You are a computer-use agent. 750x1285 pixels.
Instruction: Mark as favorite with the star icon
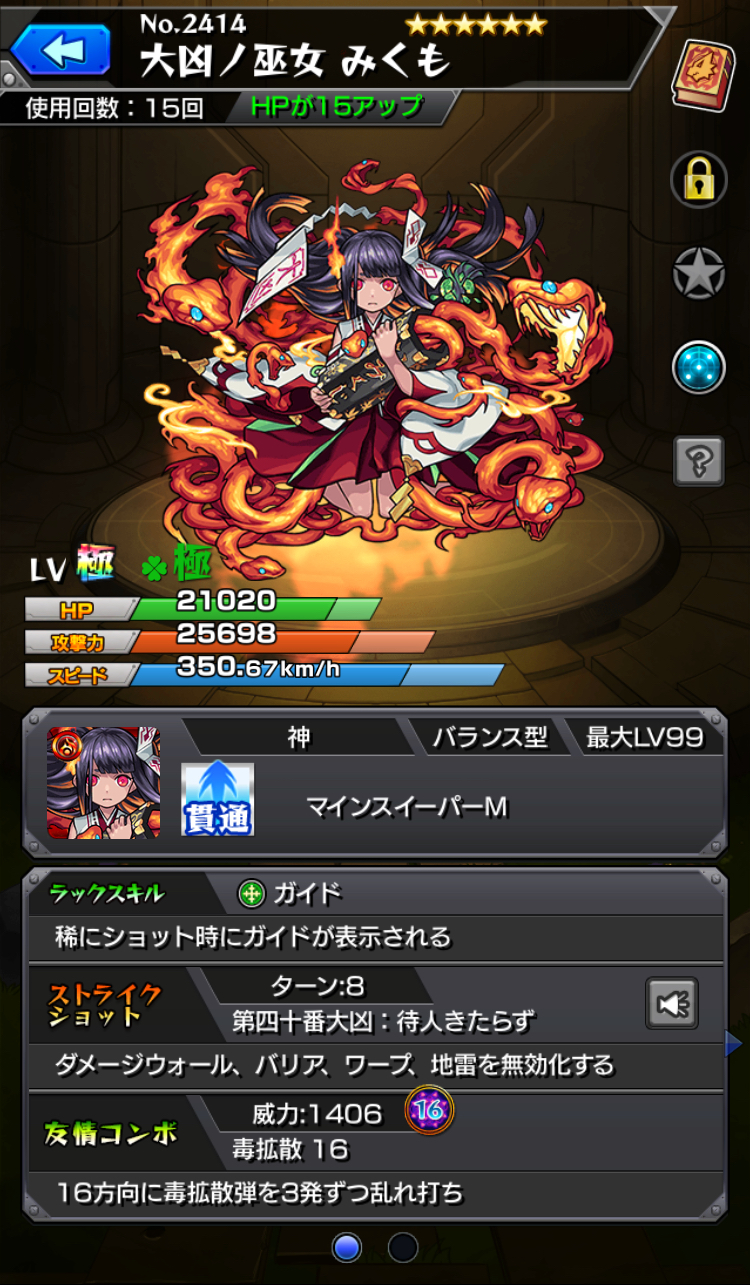(x=698, y=272)
